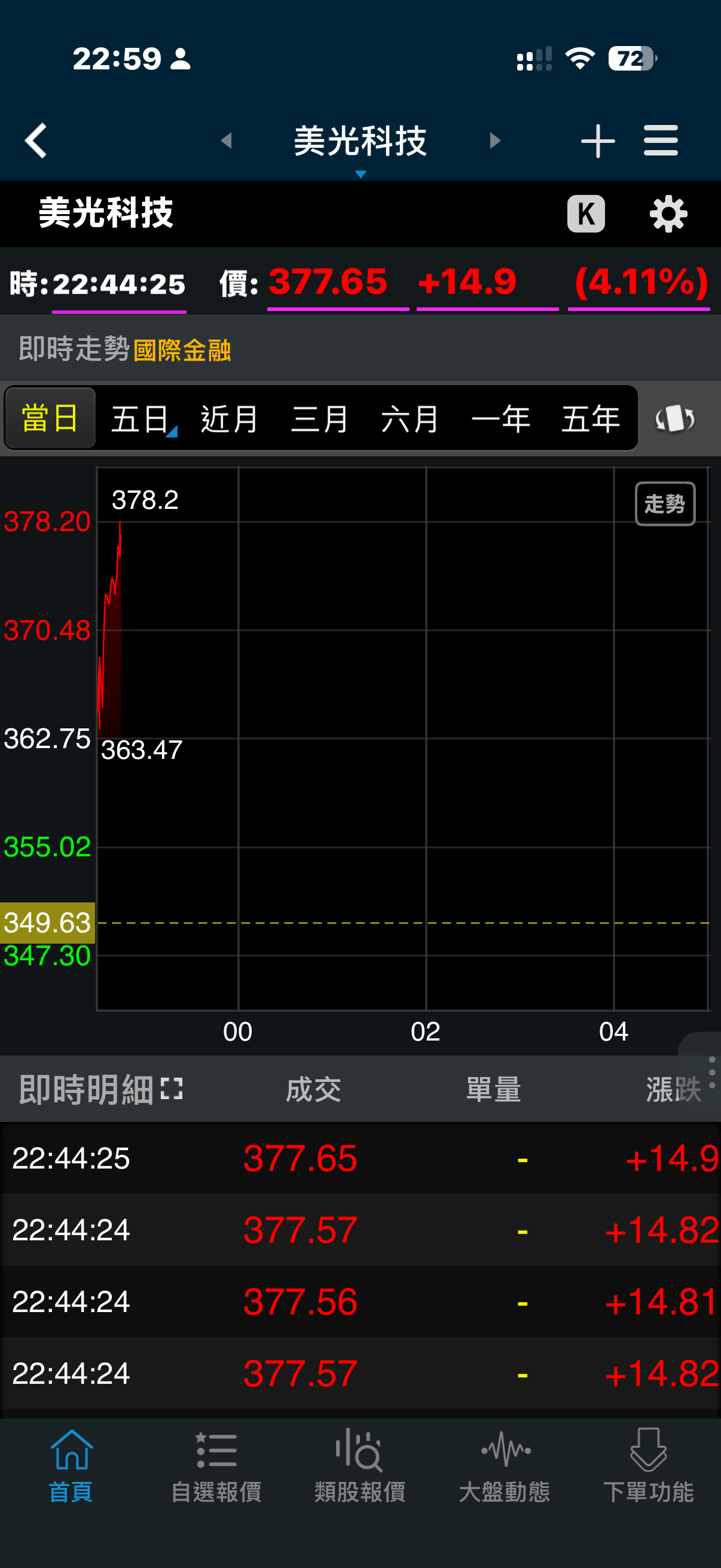Switch to the 近月 range
This screenshot has height=1568, width=721.
coord(230,419)
